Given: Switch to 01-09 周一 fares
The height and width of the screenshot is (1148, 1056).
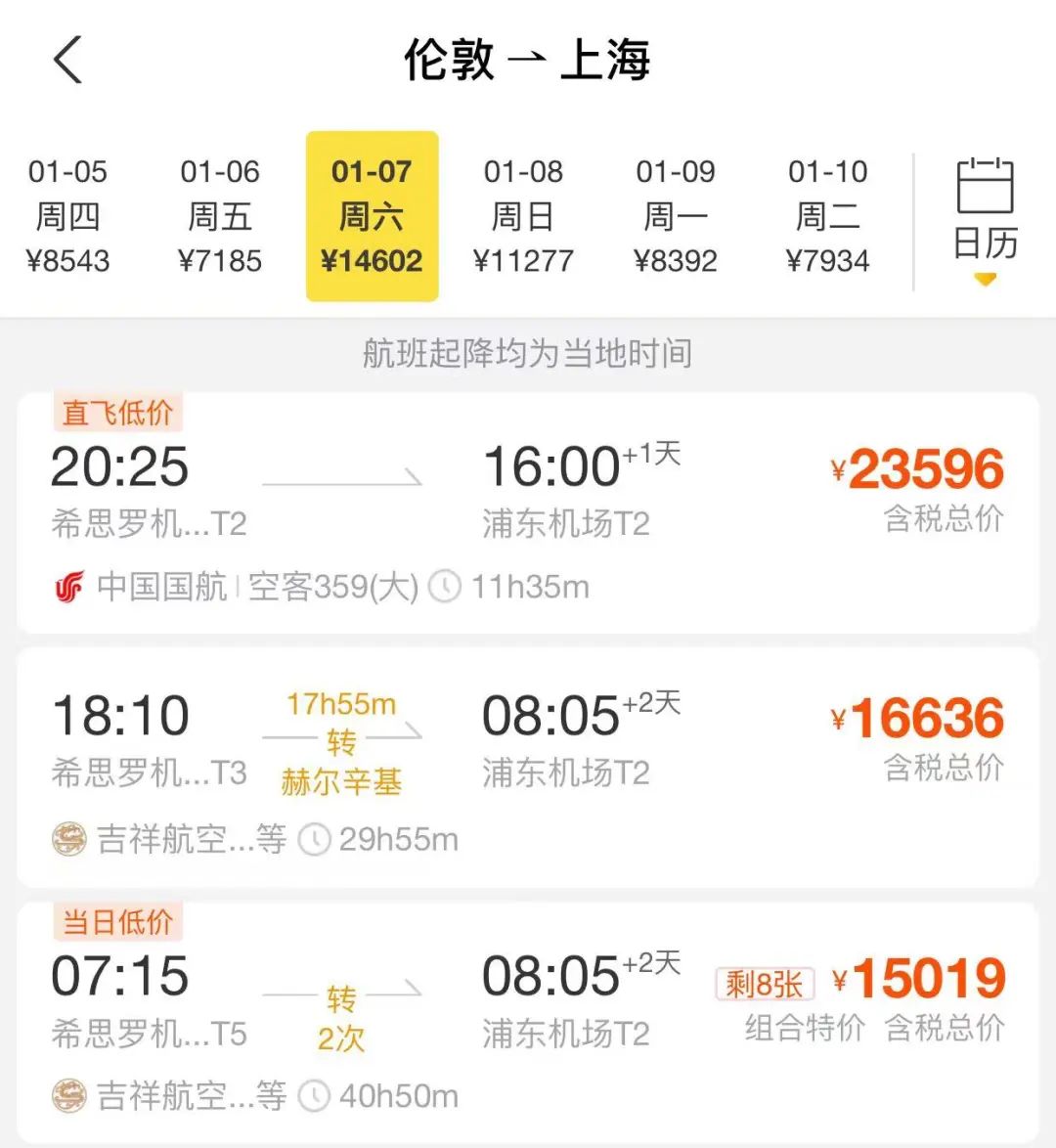Looking at the screenshot, I should tap(676, 216).
